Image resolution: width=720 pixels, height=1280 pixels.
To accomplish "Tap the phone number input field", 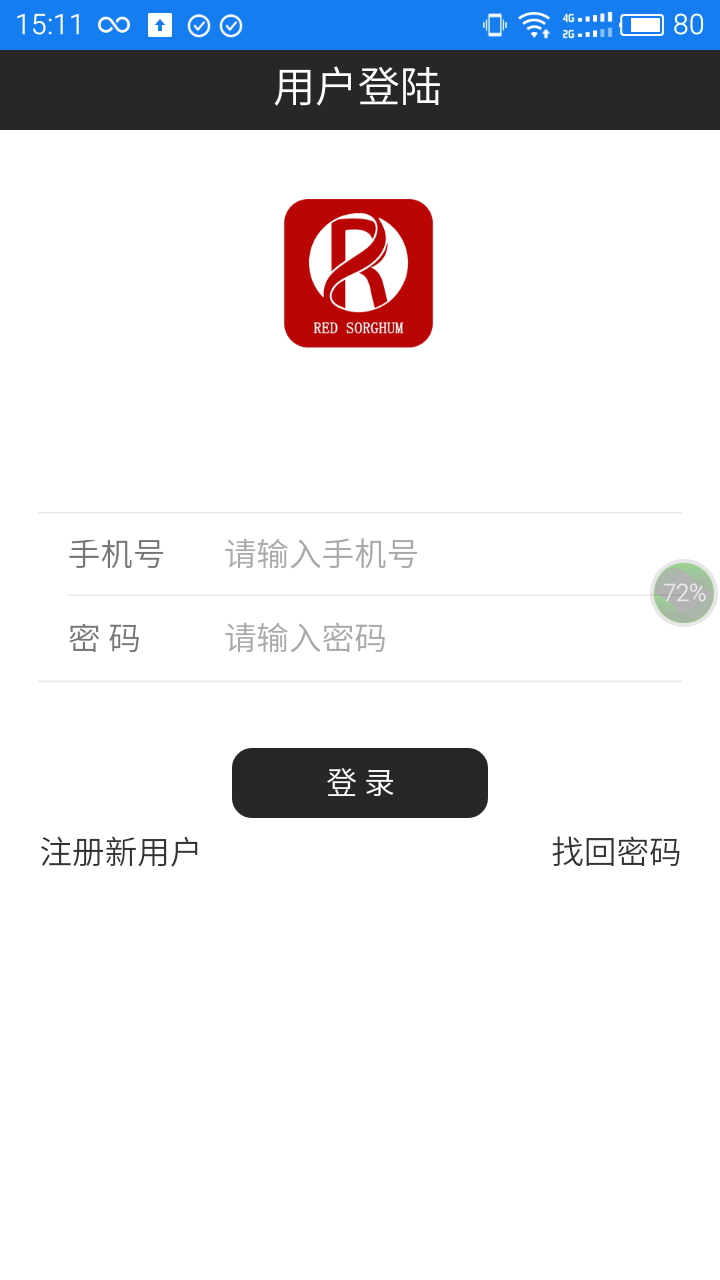I will click(420, 554).
